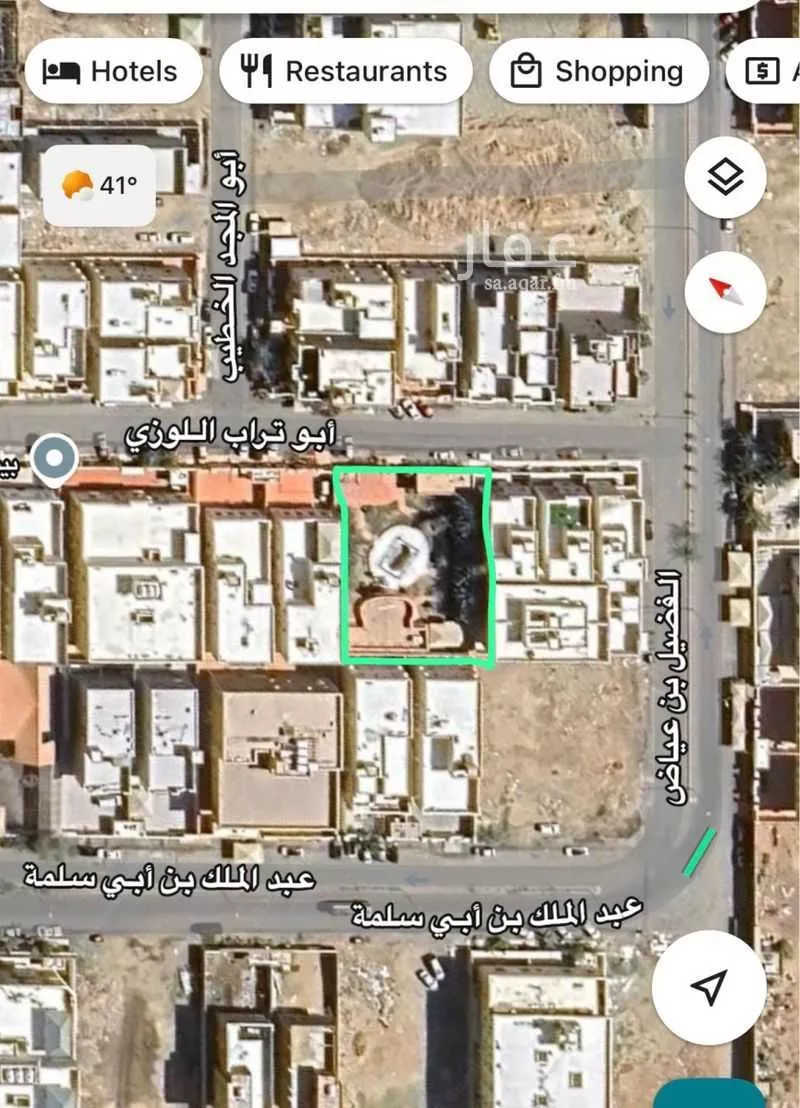Image resolution: width=800 pixels, height=1108 pixels.
Task: Open the 41° weather widget
Action: [99, 186]
